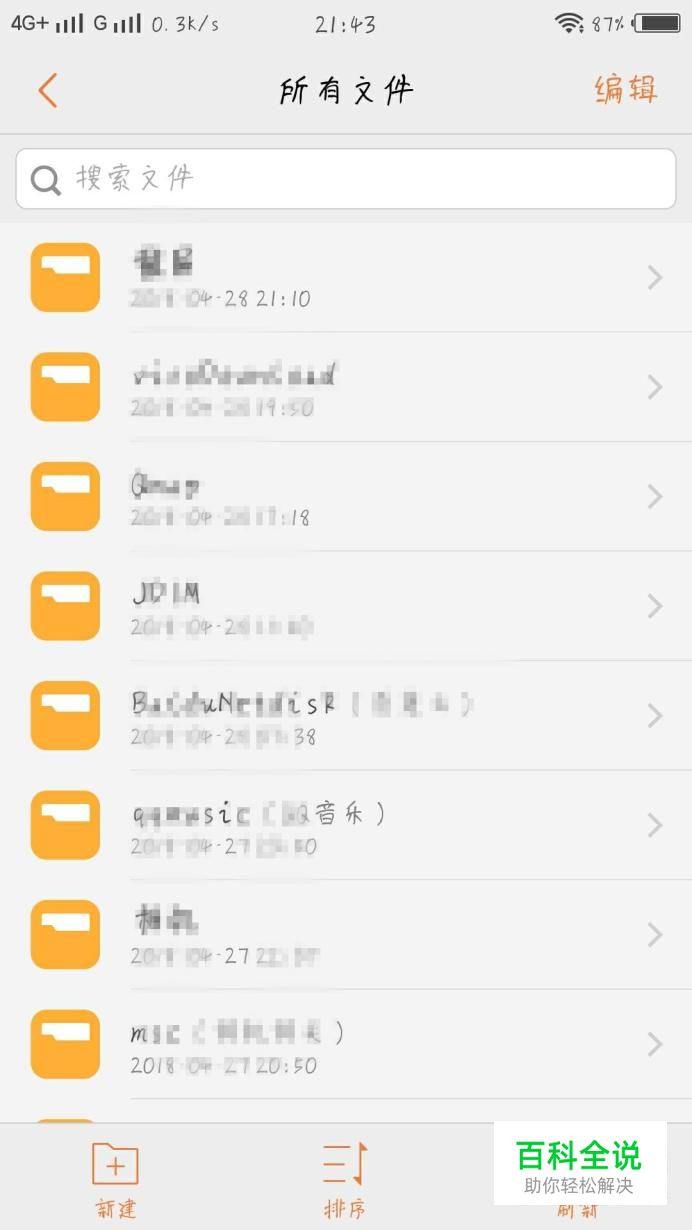Open the 排序 sort options
The image size is (692, 1230).
point(345,1180)
